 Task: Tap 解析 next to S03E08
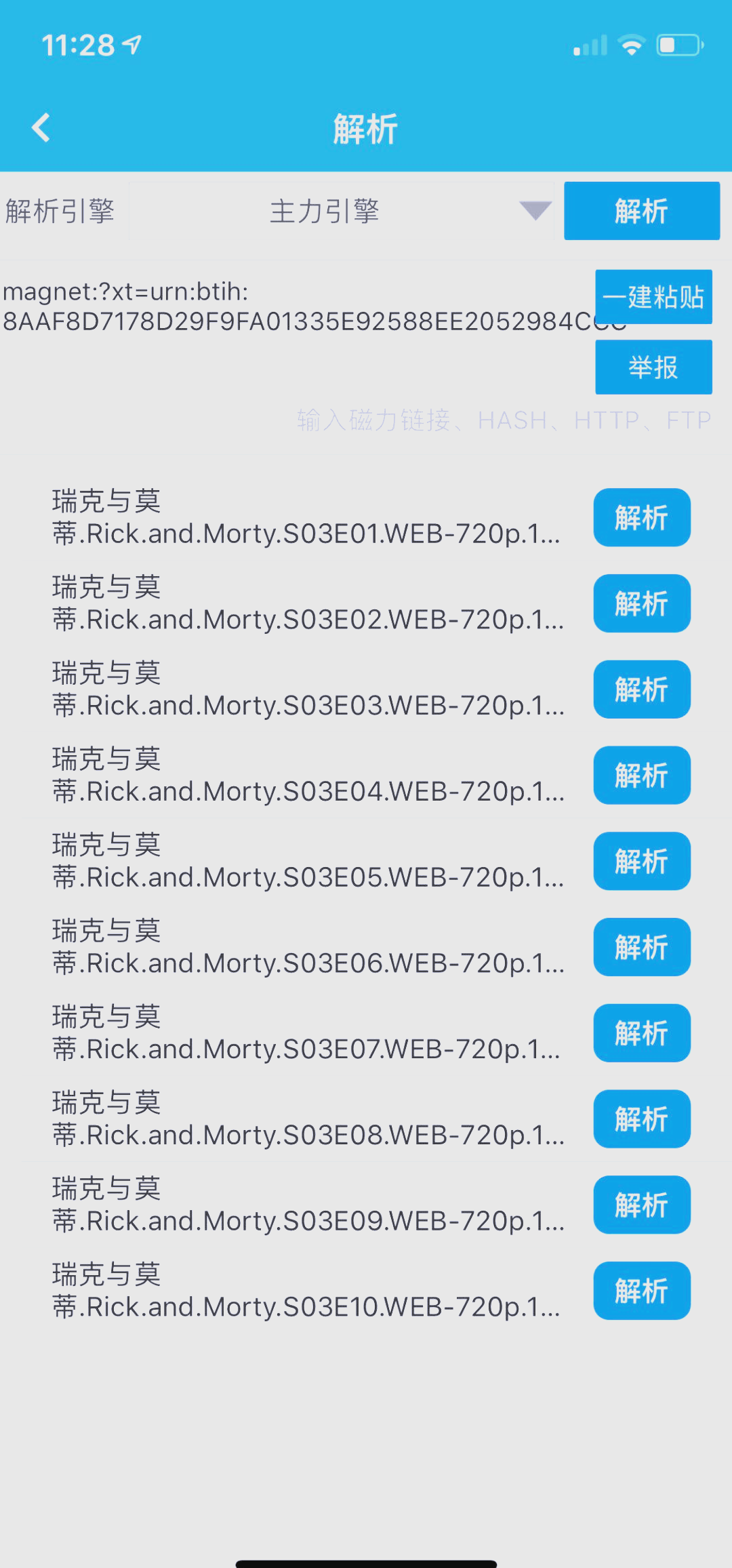tap(642, 1119)
